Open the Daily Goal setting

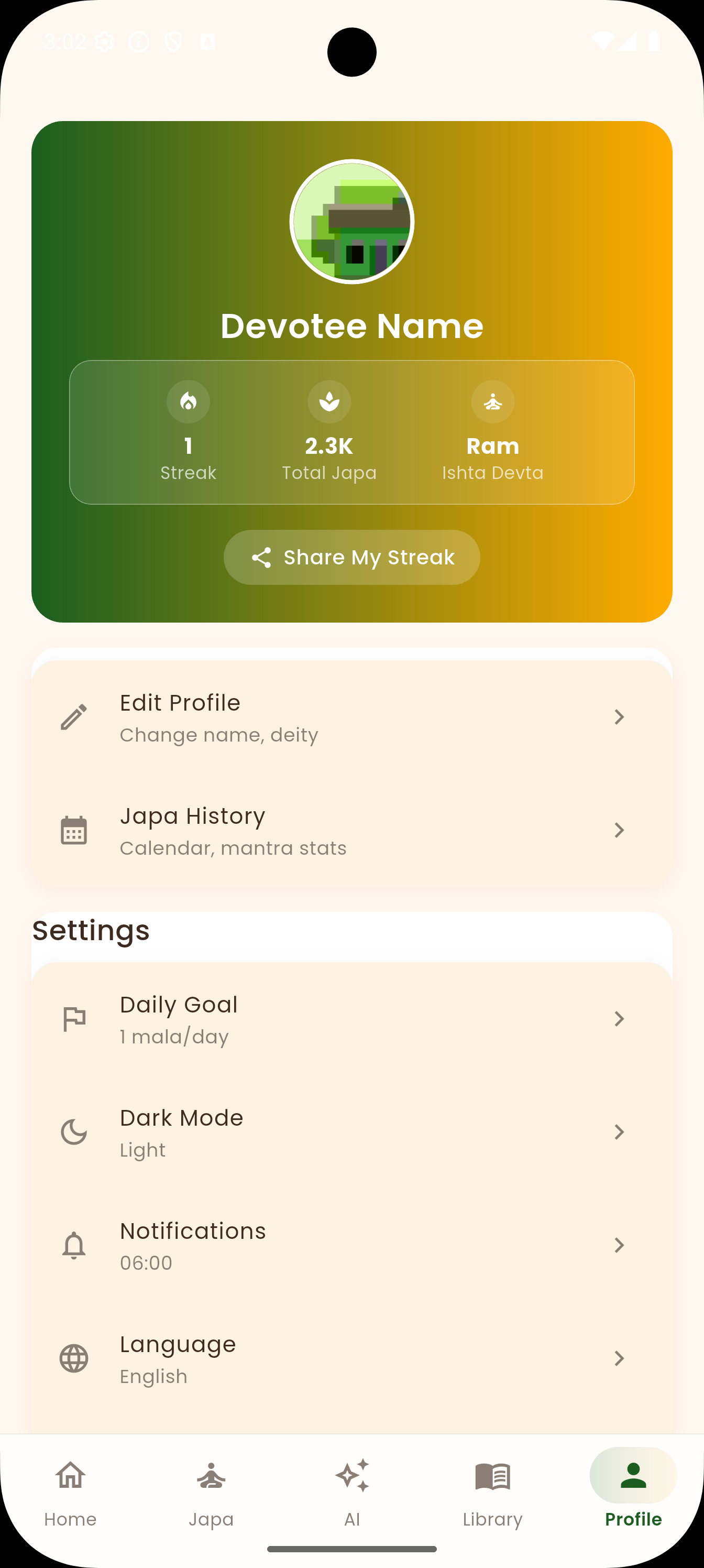pyautogui.click(x=351, y=1019)
